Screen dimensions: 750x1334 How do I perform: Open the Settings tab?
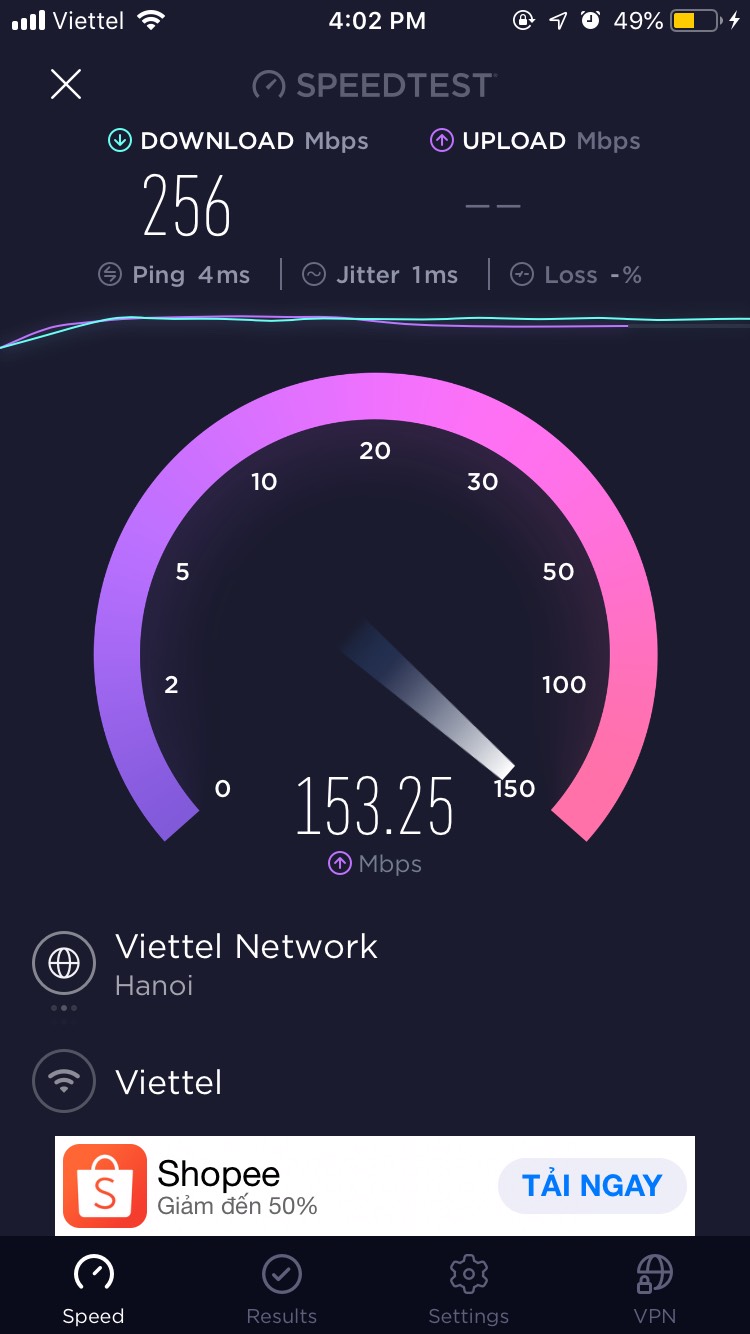point(468,1289)
